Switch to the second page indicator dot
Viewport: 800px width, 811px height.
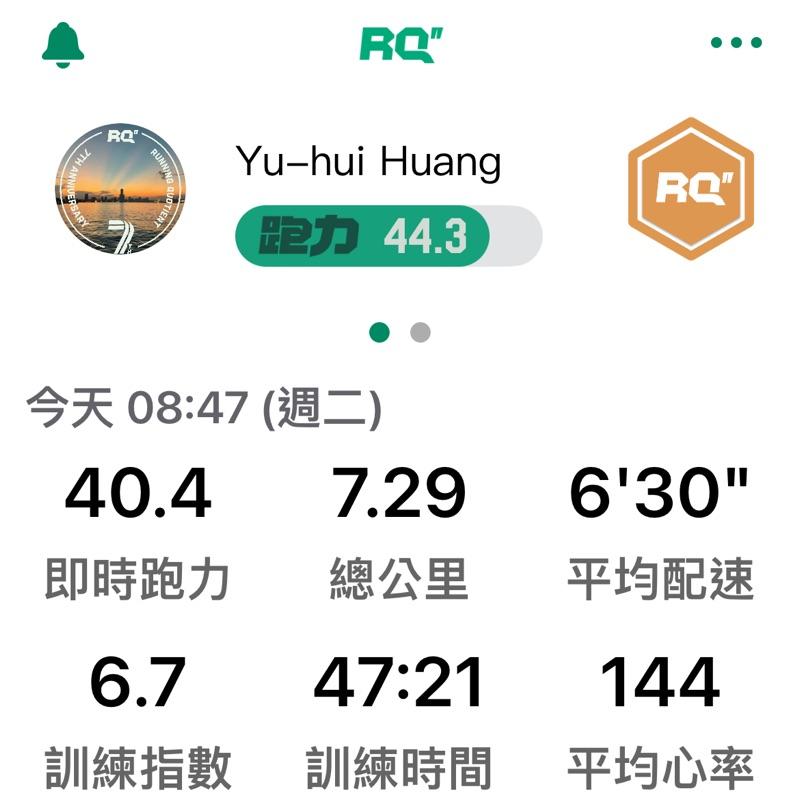[x=420, y=332]
